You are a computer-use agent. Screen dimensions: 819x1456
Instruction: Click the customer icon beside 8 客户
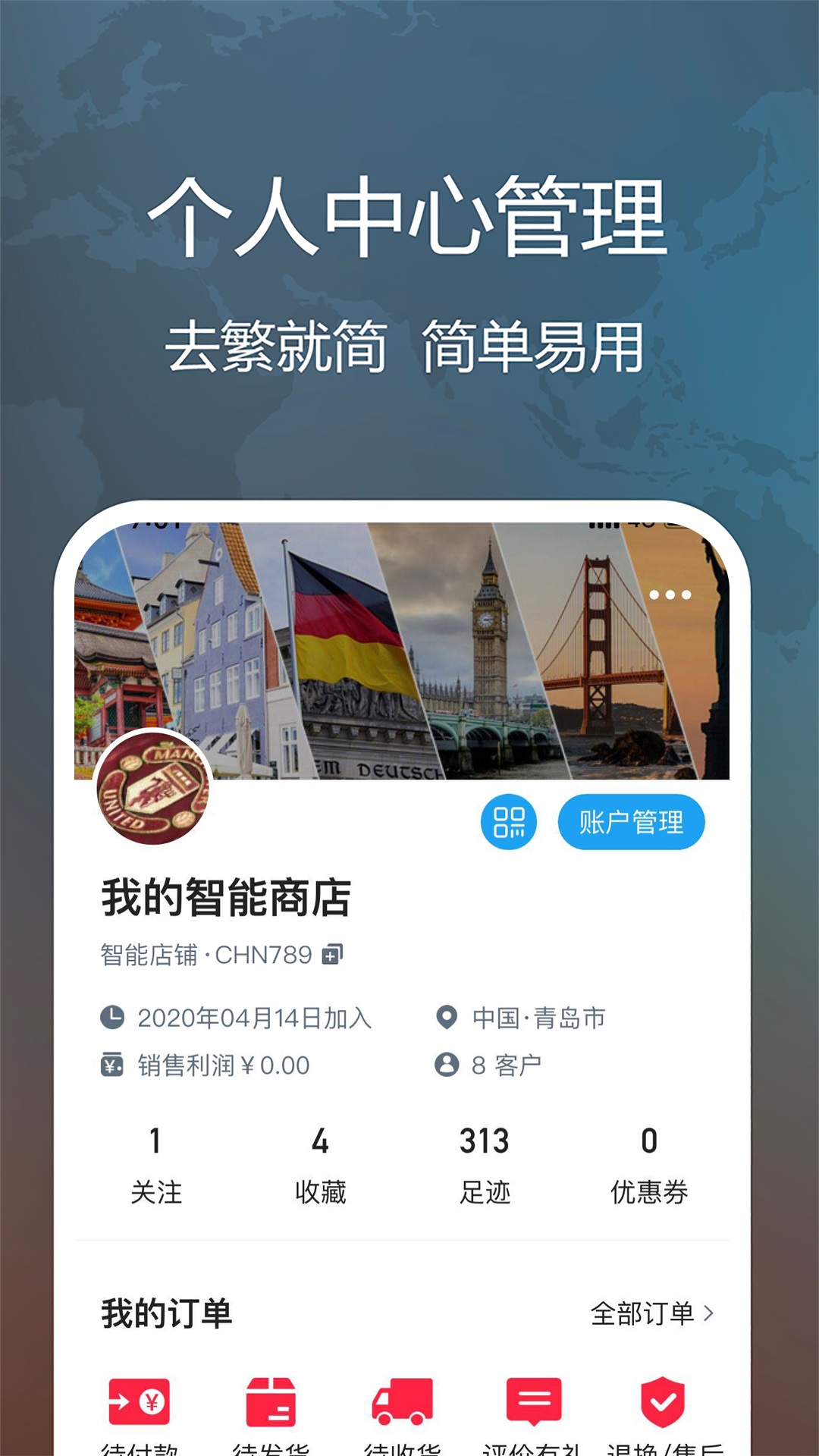(447, 1064)
